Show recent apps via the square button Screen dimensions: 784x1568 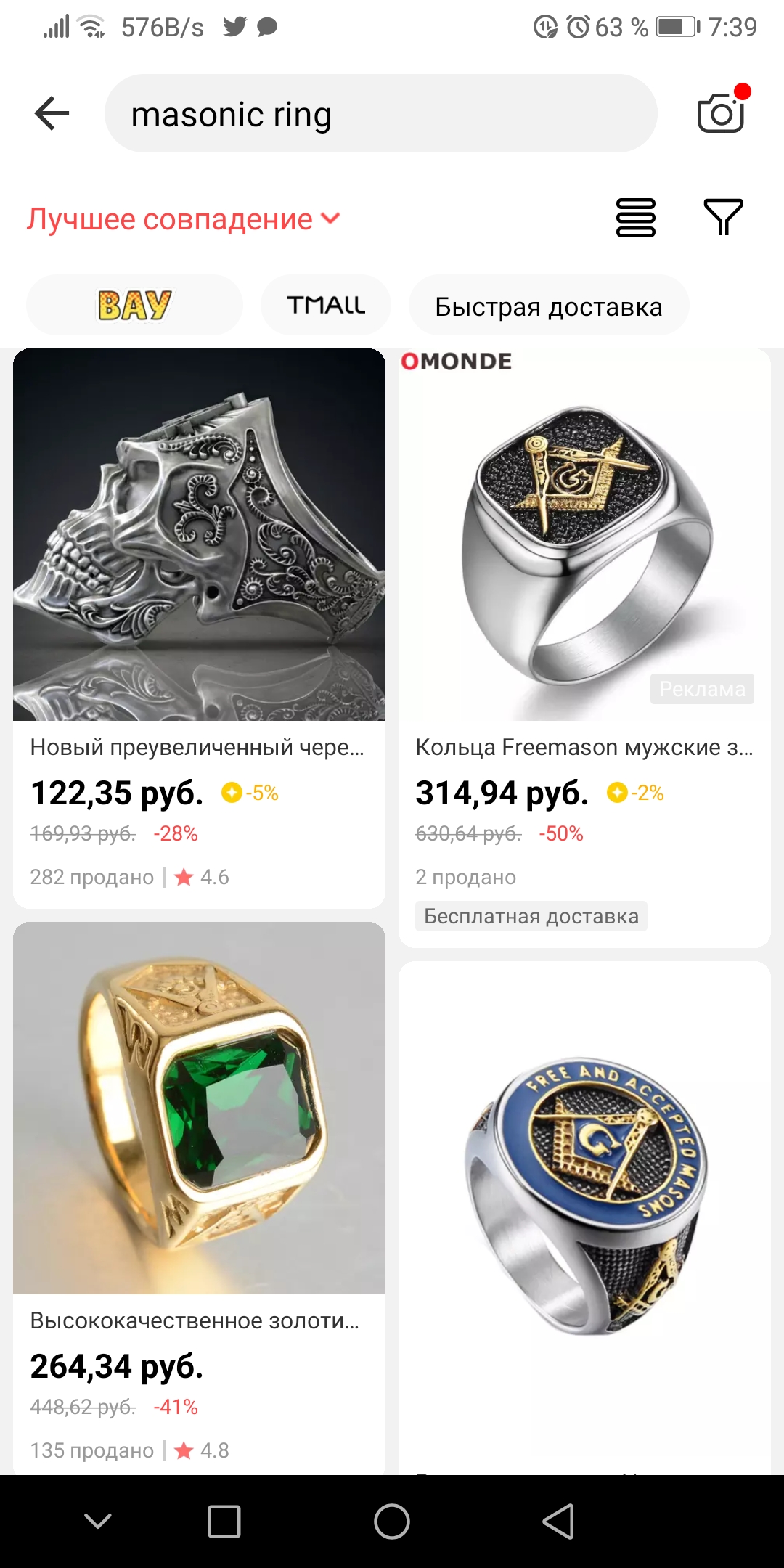(x=224, y=1522)
